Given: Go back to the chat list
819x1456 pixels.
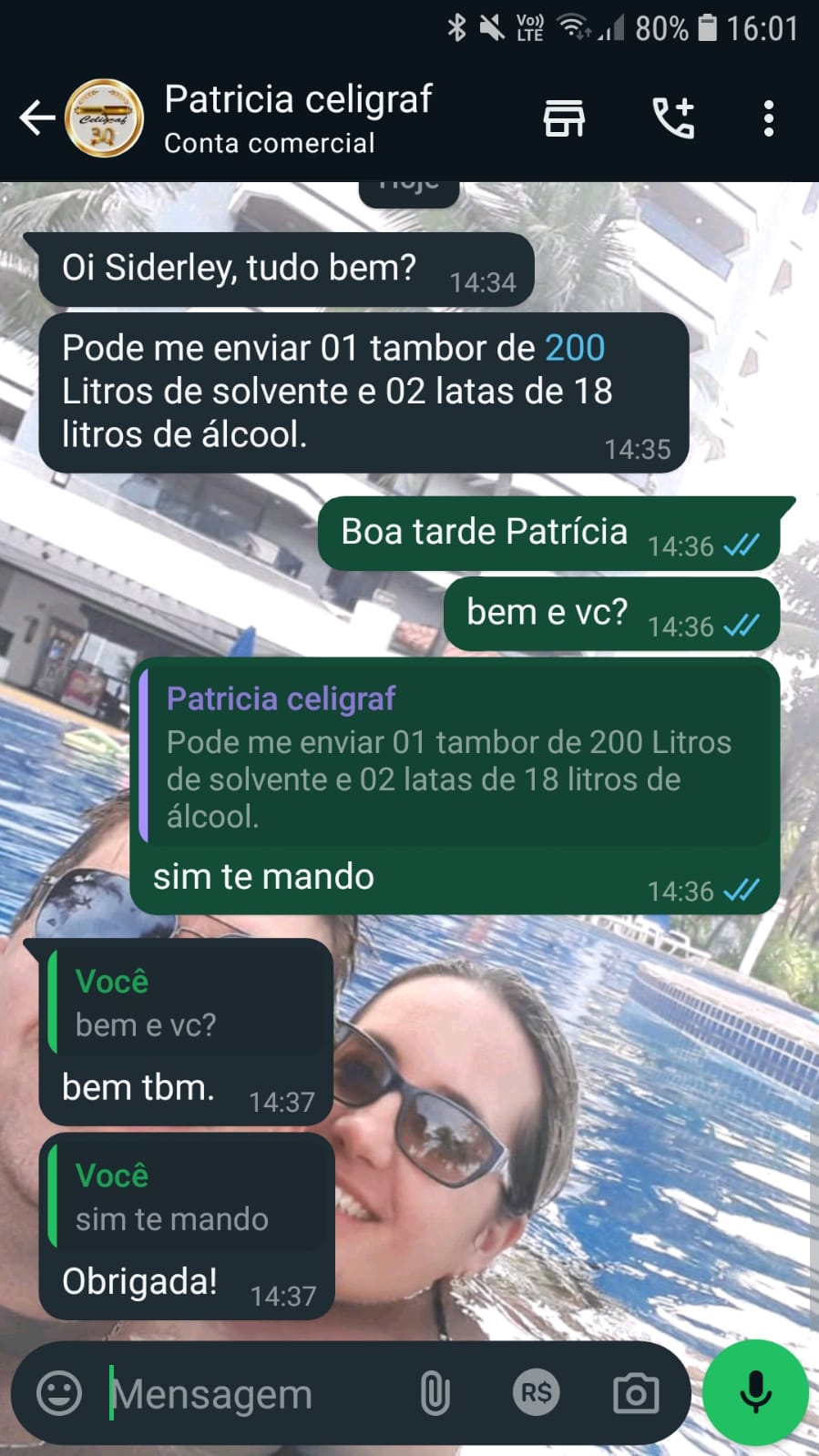Looking at the screenshot, I should tap(36, 118).
